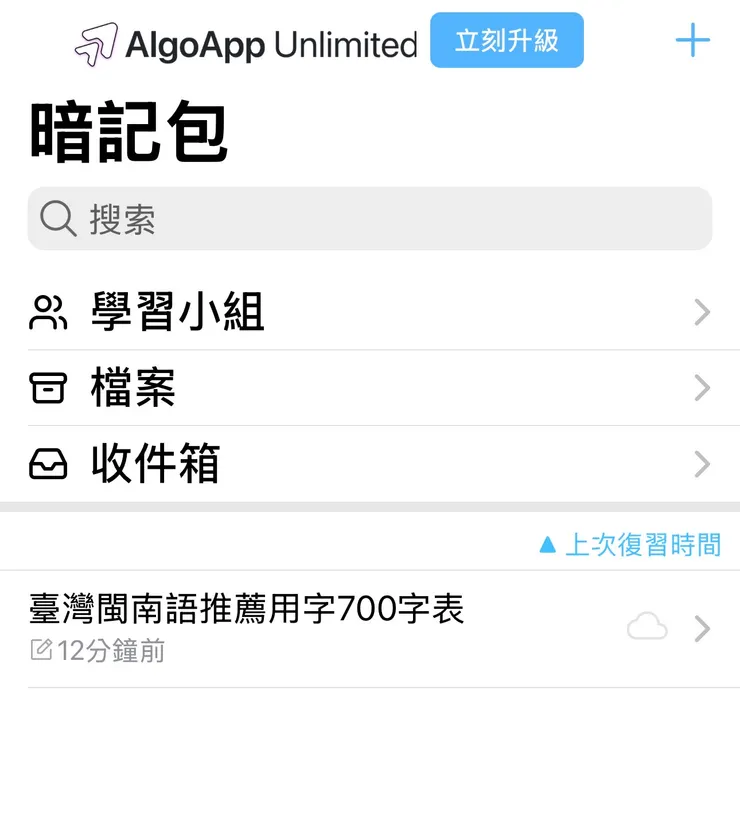Click the 檔案 archive box icon
The width and height of the screenshot is (740, 819).
tap(47, 388)
